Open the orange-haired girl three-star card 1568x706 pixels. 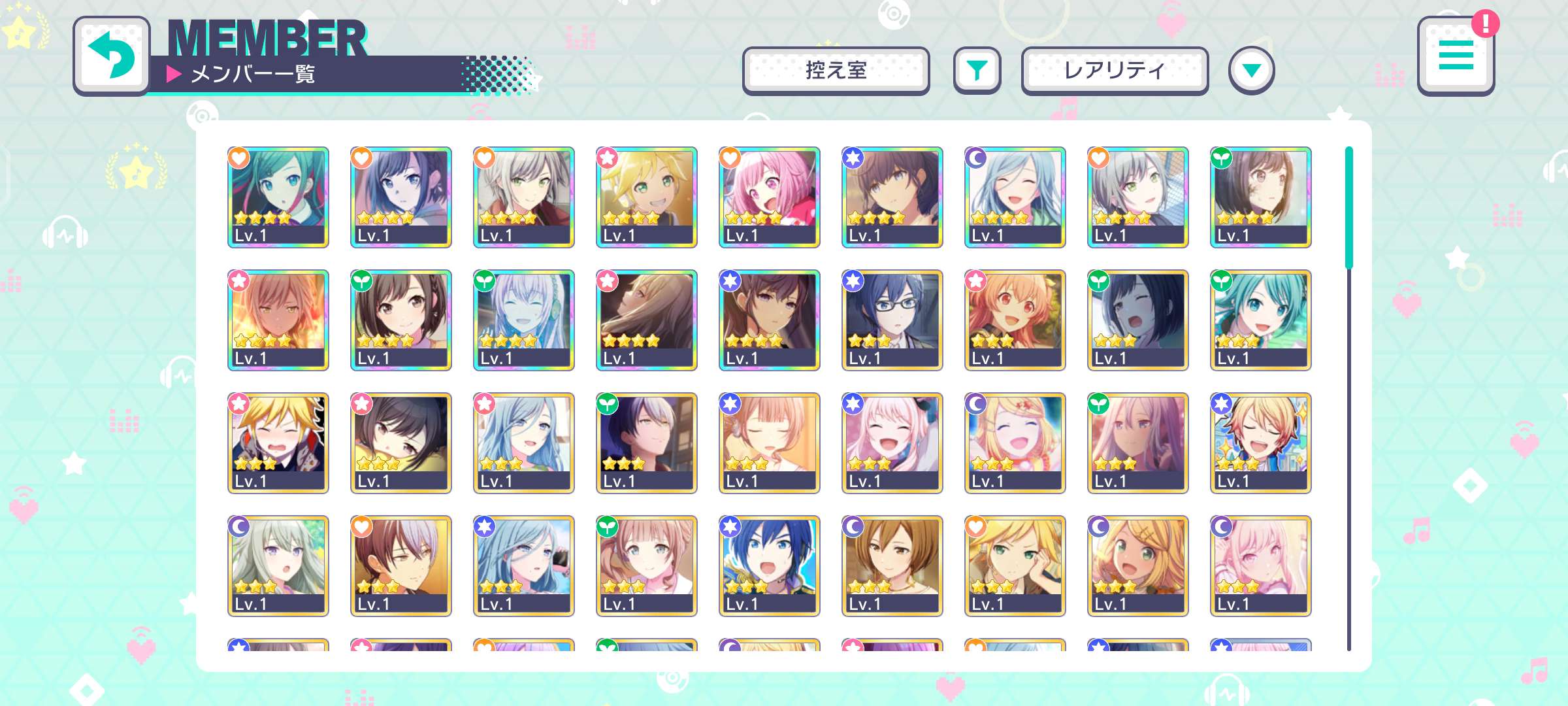pyautogui.click(x=1015, y=320)
